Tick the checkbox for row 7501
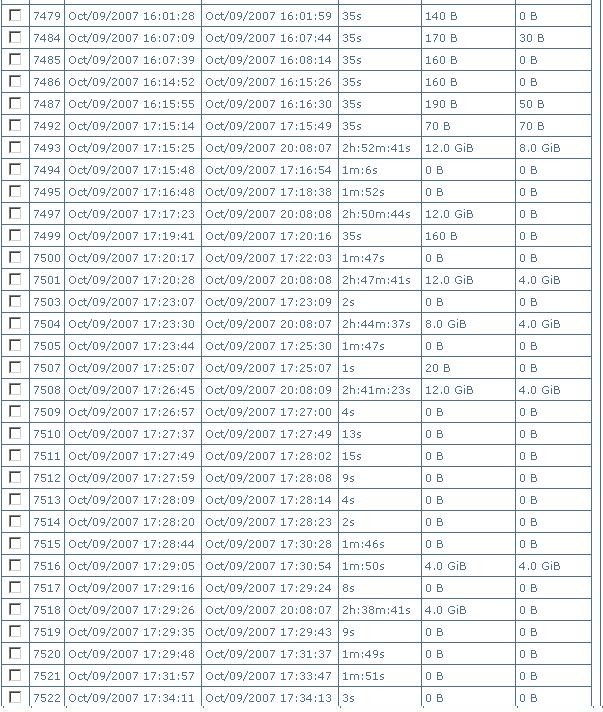This screenshot has width=603, height=712. (x=15, y=279)
